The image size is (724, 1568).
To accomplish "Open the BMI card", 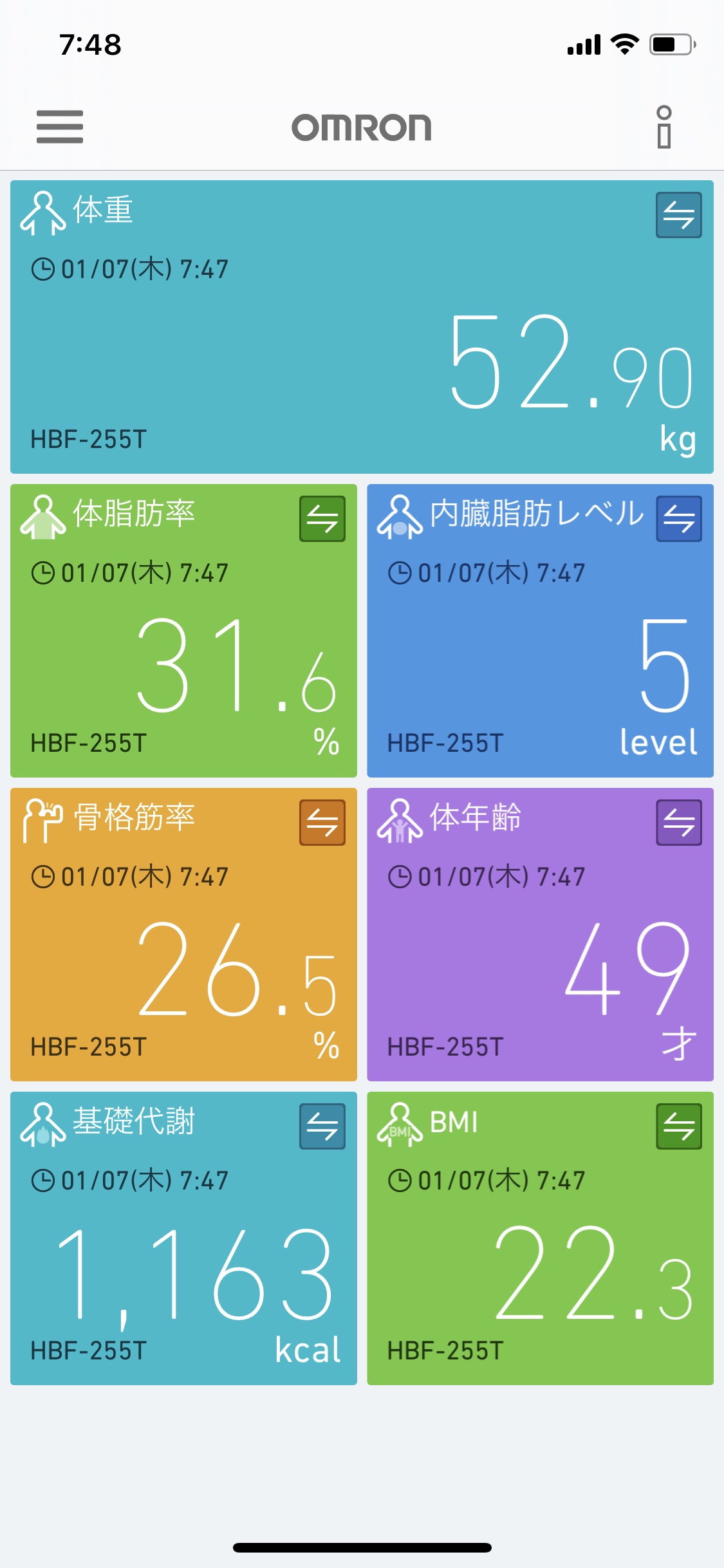I will pos(540,1238).
